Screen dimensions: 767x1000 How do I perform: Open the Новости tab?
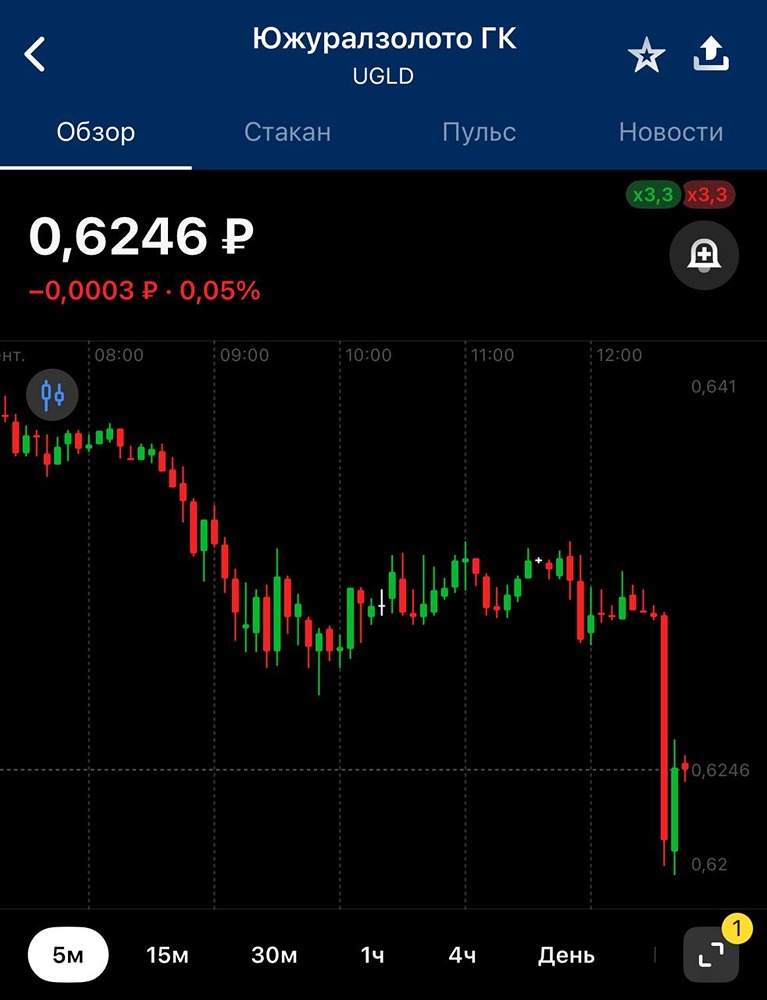pos(670,132)
